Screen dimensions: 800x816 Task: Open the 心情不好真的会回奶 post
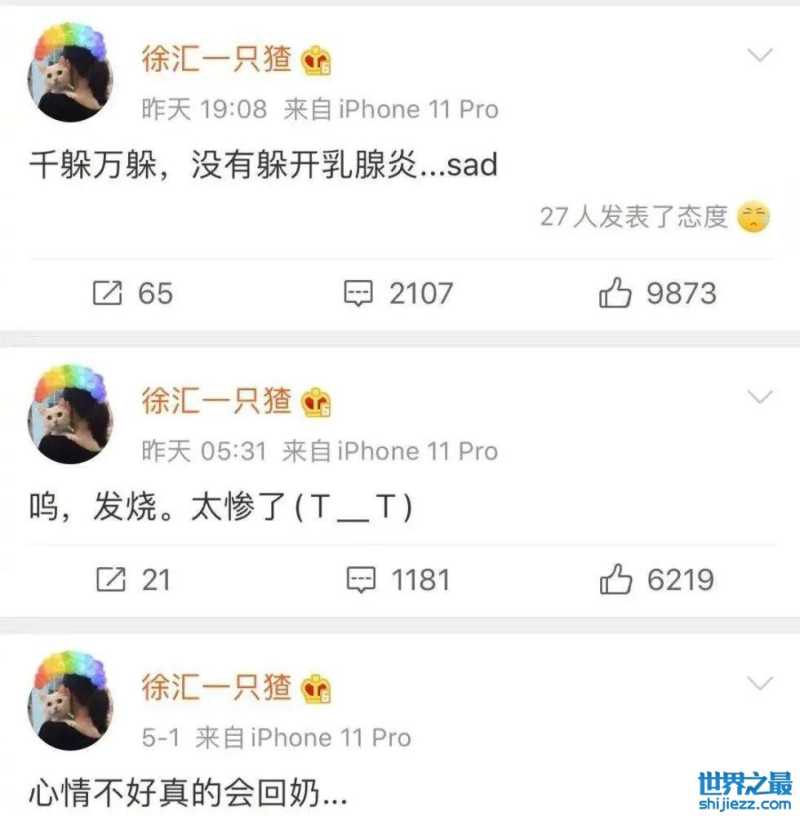[x=188, y=794]
